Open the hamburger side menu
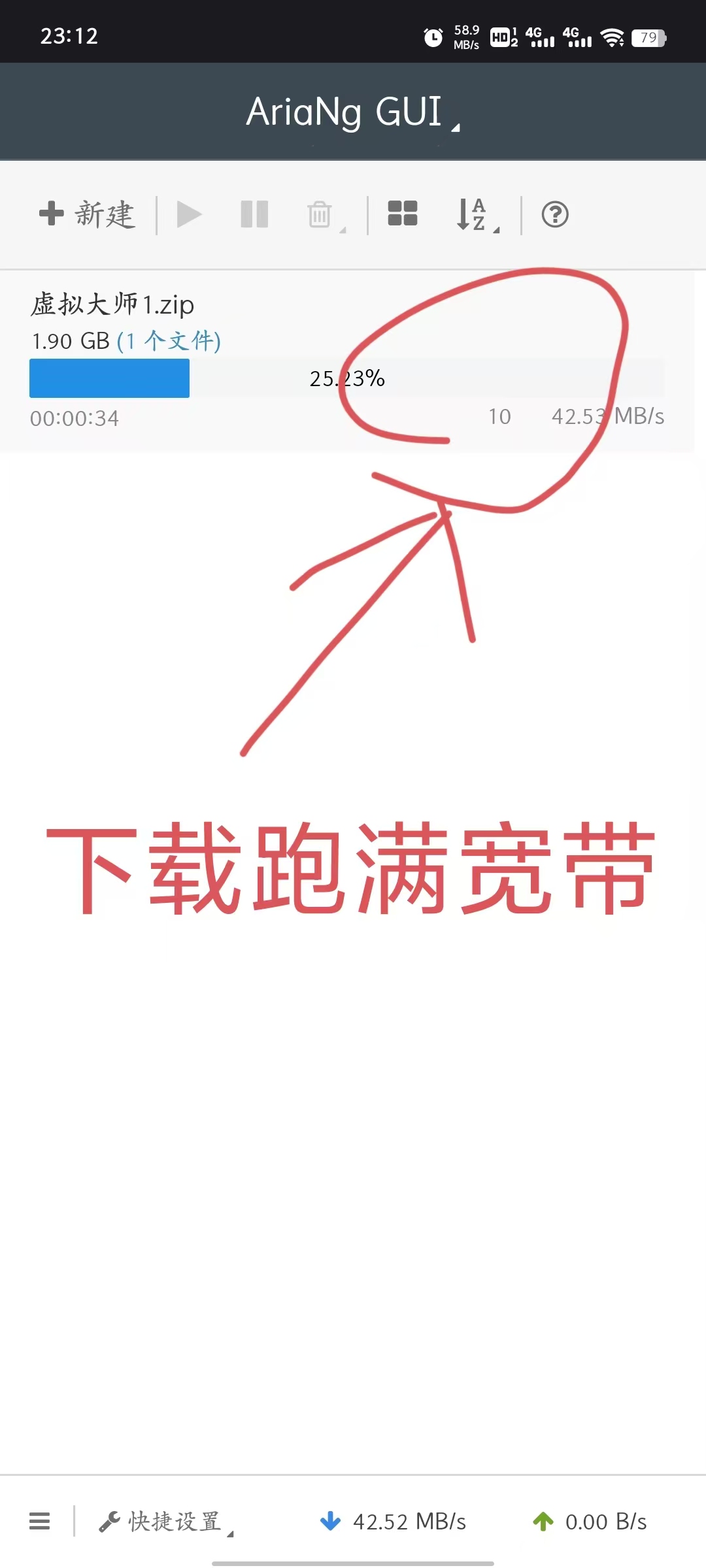 (x=39, y=1521)
